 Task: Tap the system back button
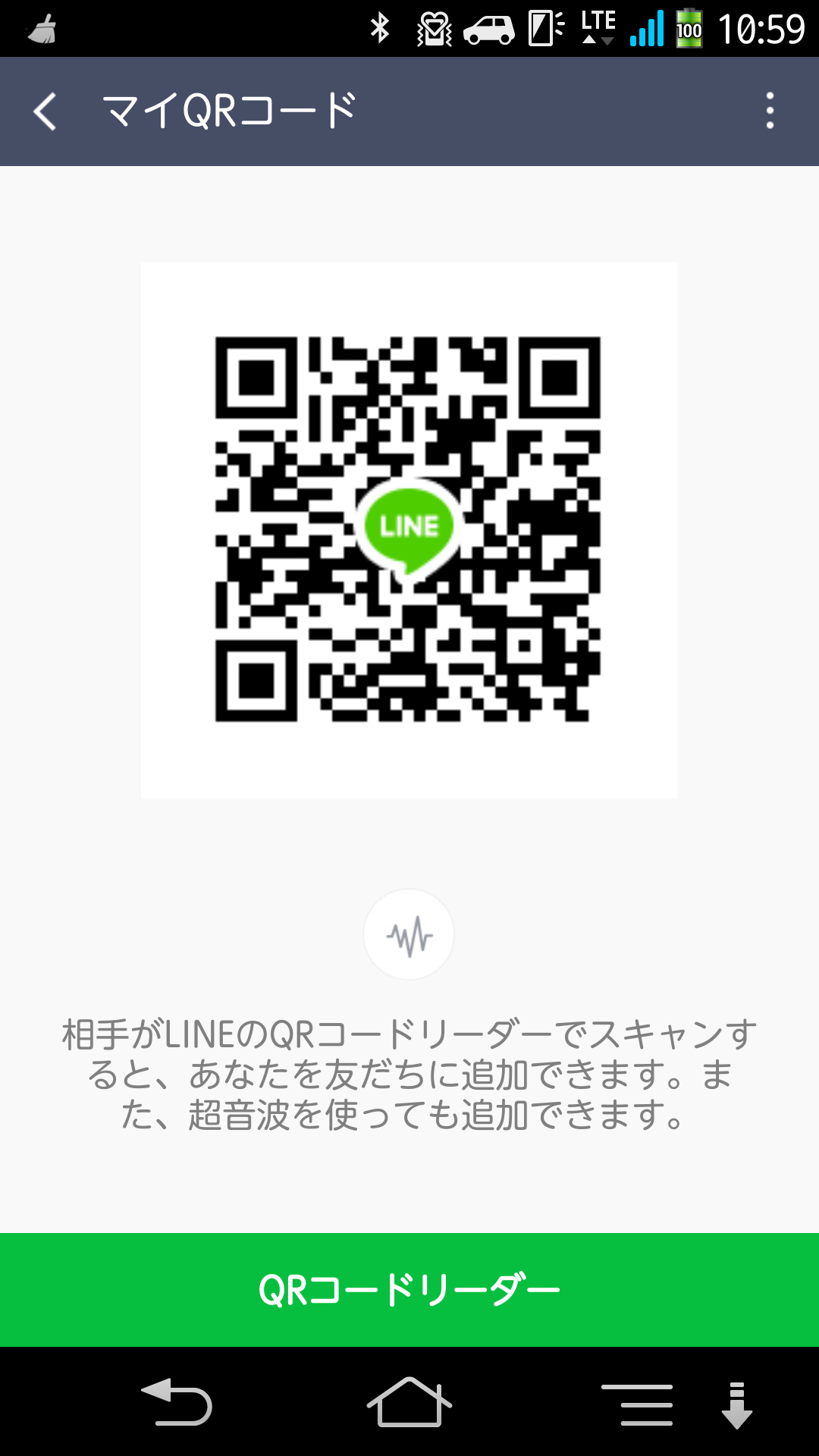177,1403
